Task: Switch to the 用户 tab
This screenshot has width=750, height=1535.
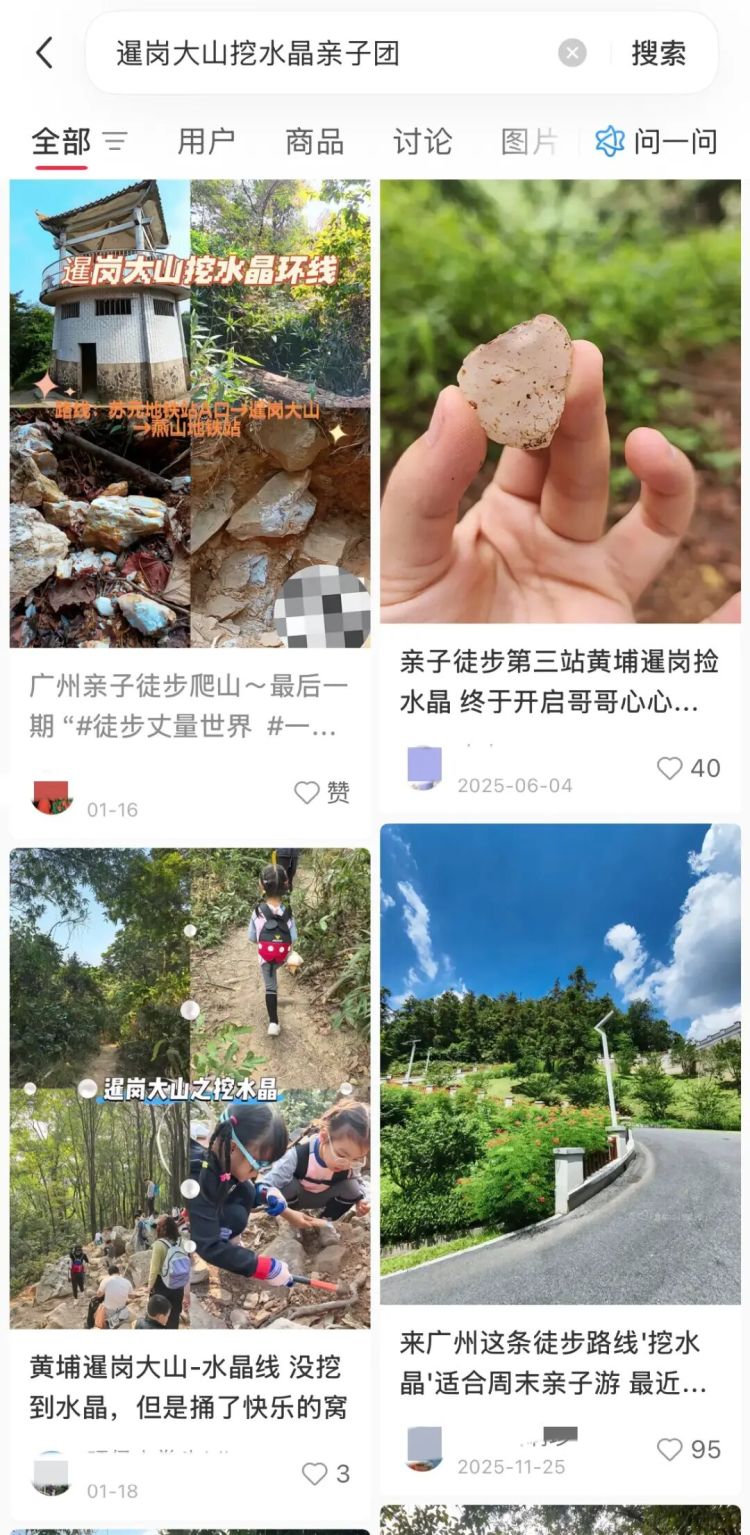Action: tap(206, 142)
